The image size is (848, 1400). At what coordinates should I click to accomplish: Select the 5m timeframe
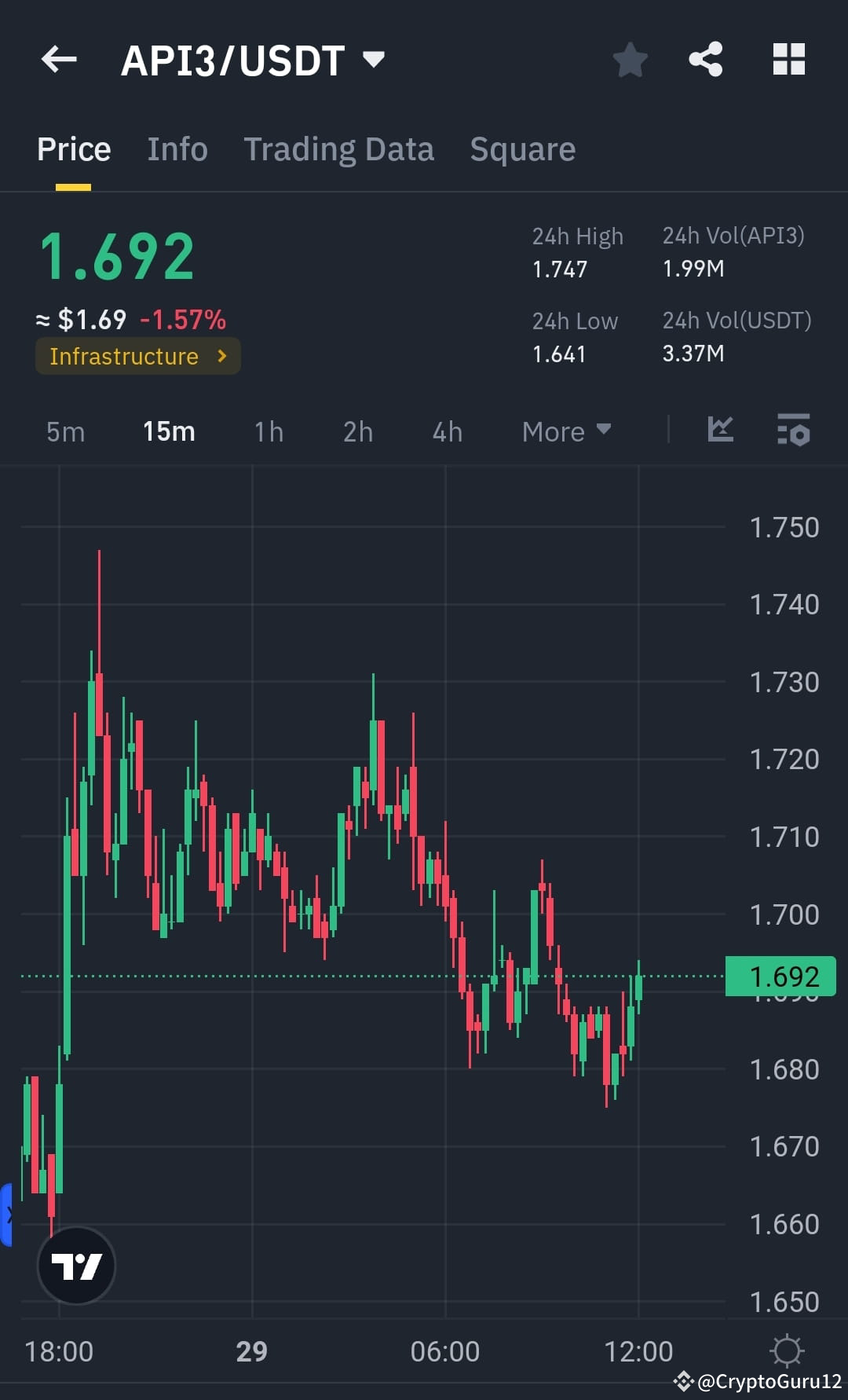[65, 431]
